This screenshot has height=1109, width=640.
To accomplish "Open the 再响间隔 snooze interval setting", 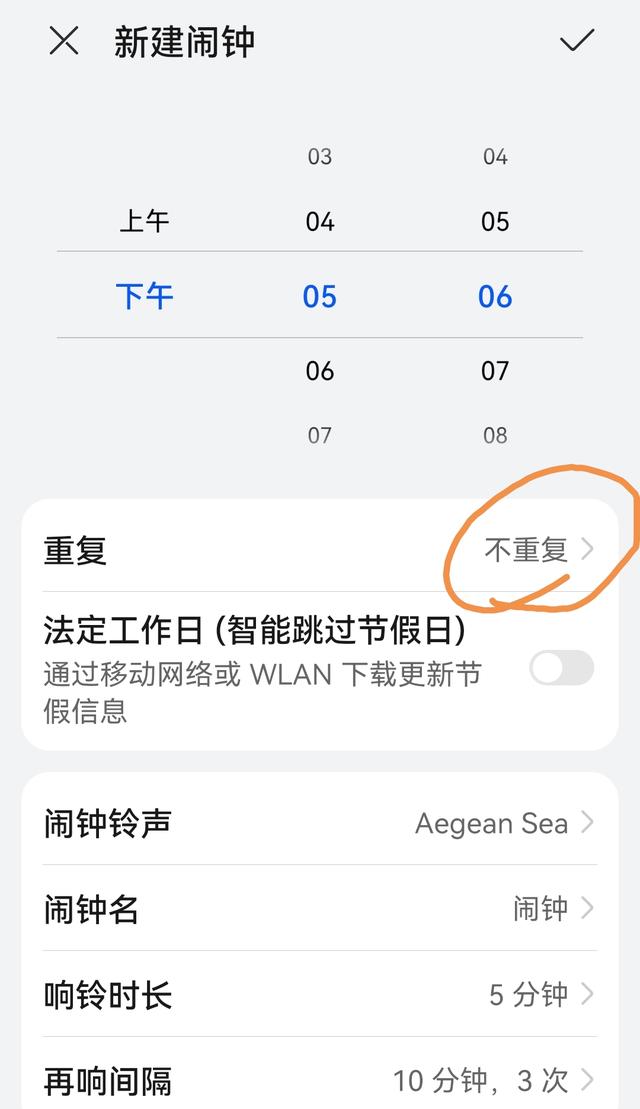I will (x=320, y=1080).
